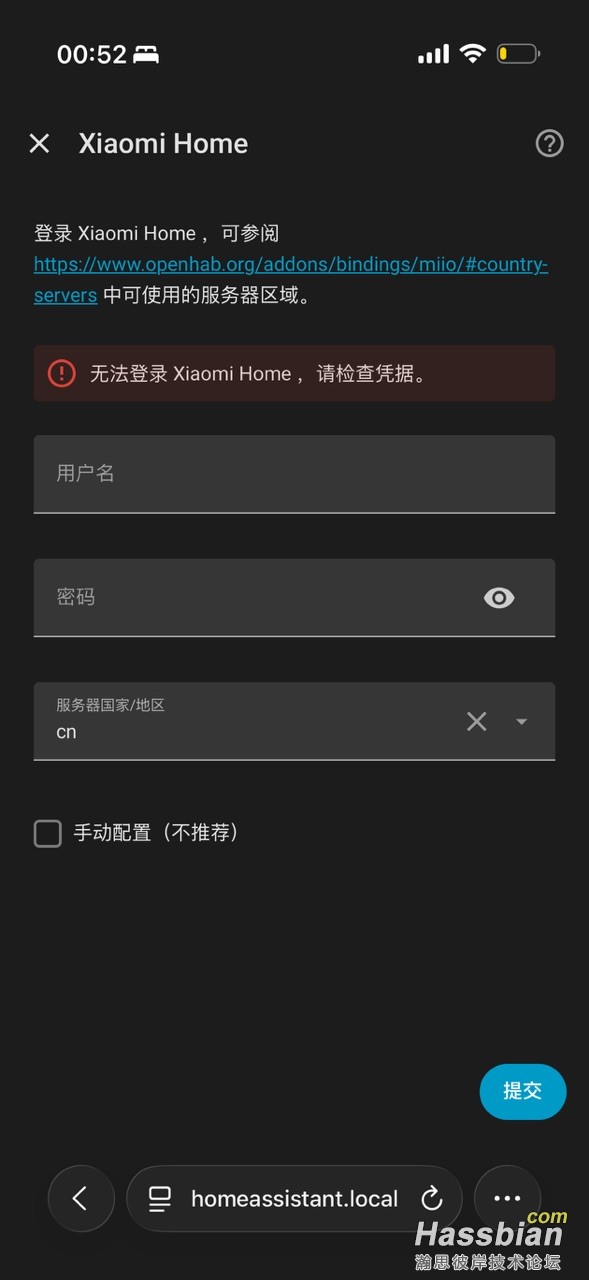Open the help question mark icon
Screen dimensions: 589x1280
click(x=549, y=144)
